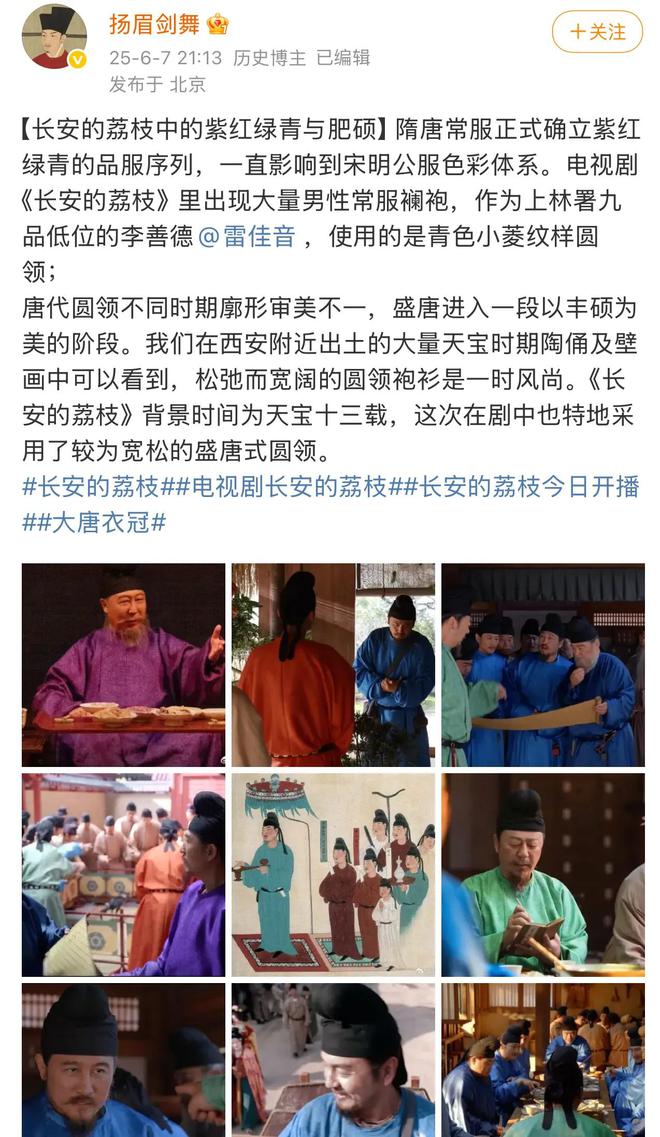Viewport: 660px width, 1137px height.
Task: Open hashtag #长安的荔枝今日开播#
Action: pos(528,487)
